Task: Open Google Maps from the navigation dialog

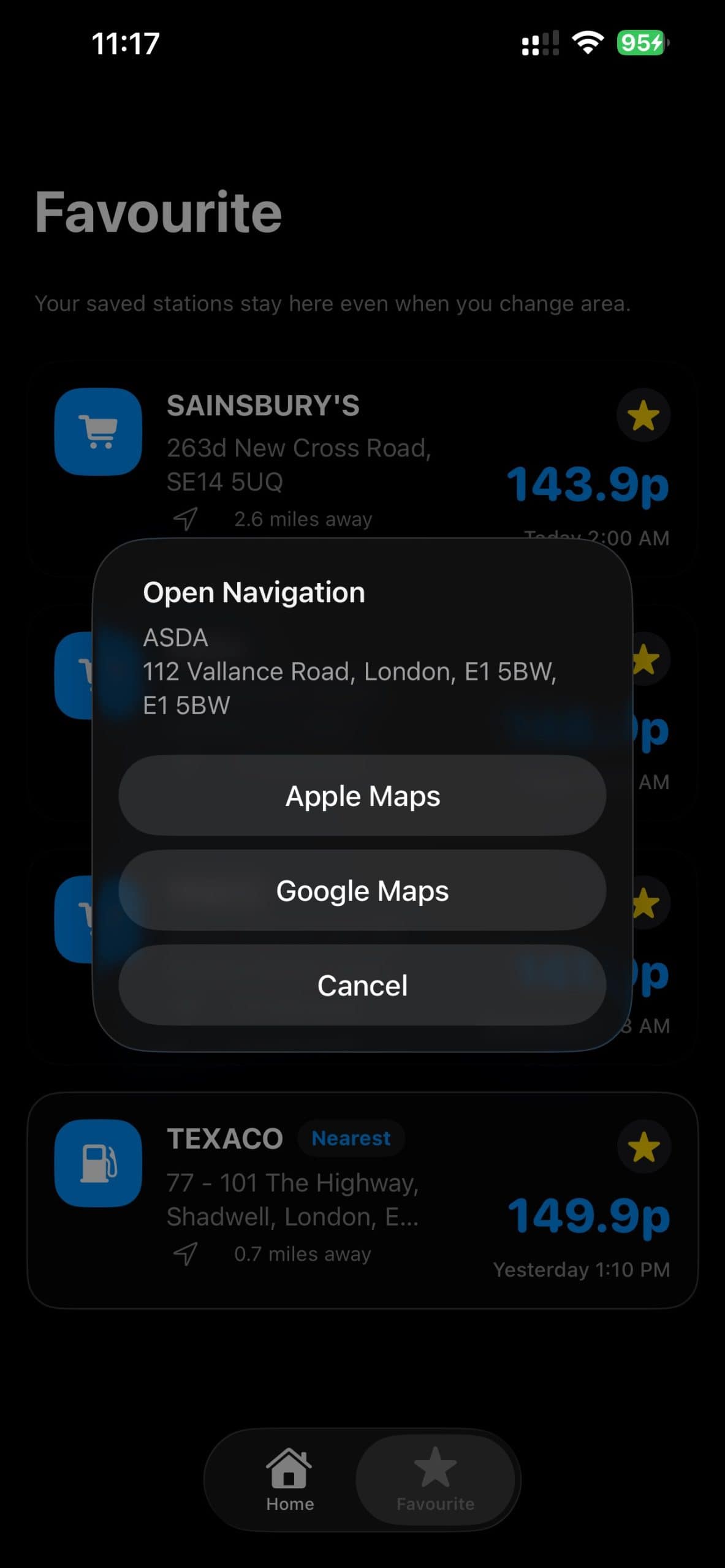Action: tap(362, 891)
